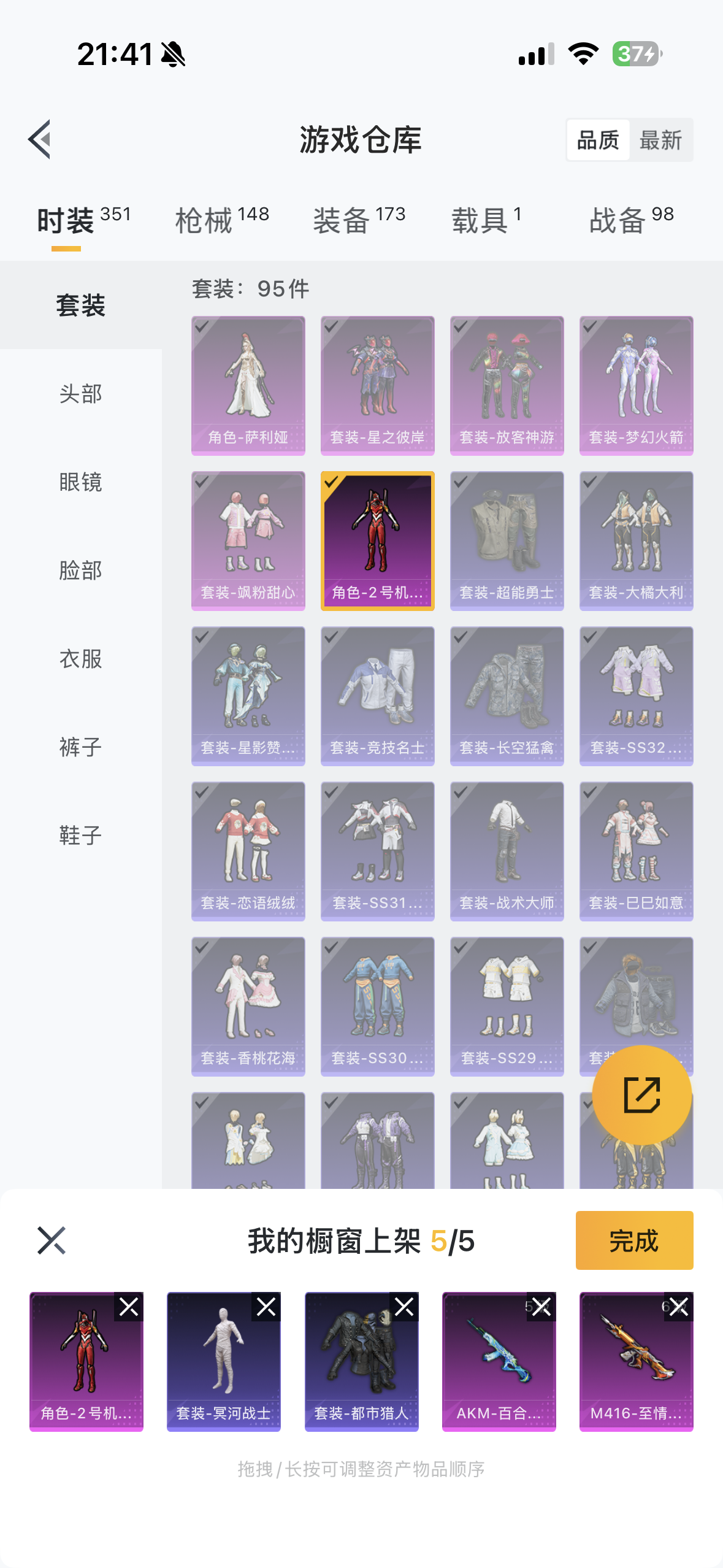This screenshot has width=723, height=1568.
Task: Select the 套装-超能勇士 outfit
Action: coord(507,540)
